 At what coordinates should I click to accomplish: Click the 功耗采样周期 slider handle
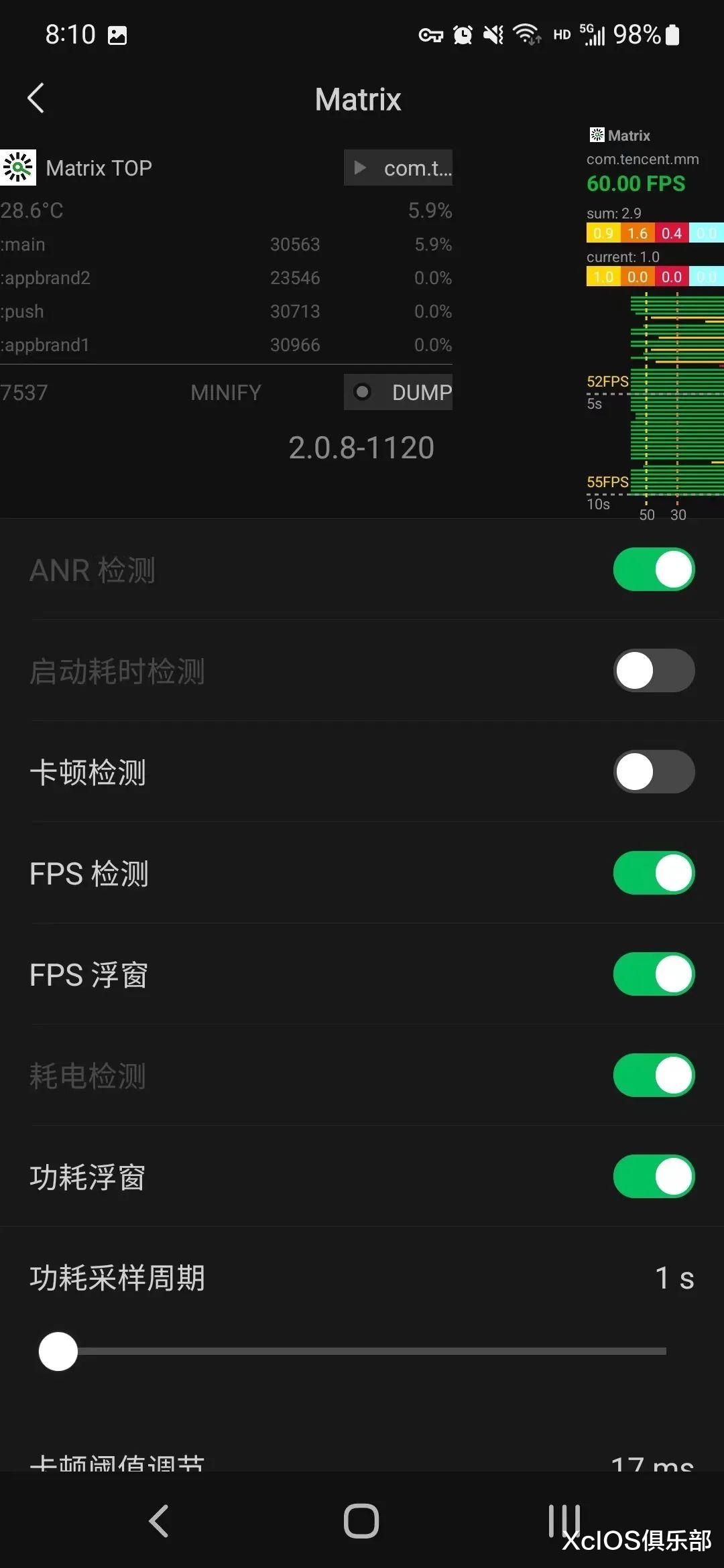[58, 1351]
